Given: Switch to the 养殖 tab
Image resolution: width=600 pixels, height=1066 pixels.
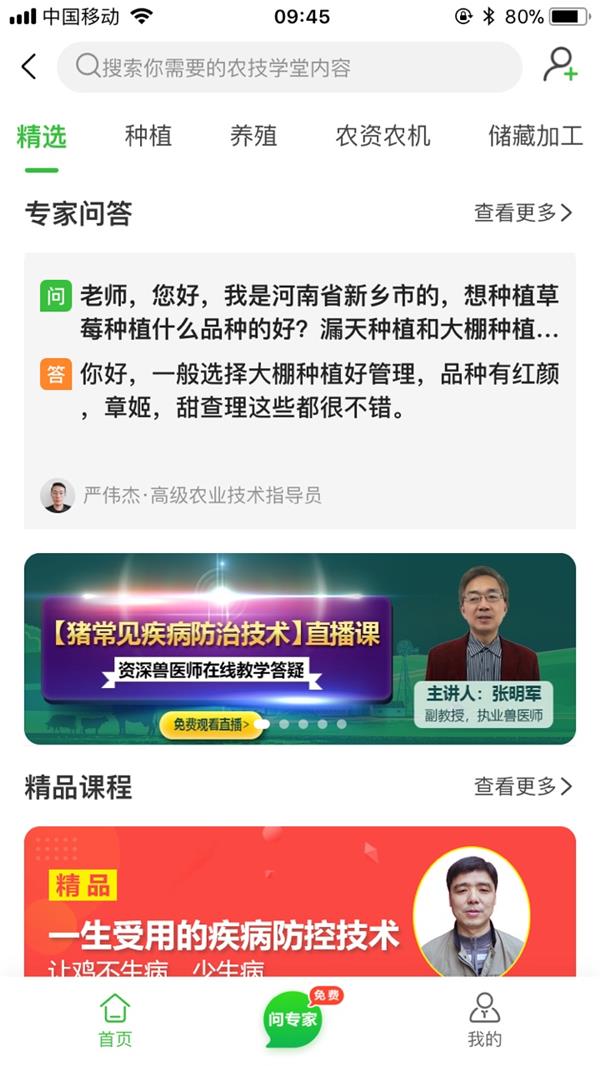Looking at the screenshot, I should point(253,136).
